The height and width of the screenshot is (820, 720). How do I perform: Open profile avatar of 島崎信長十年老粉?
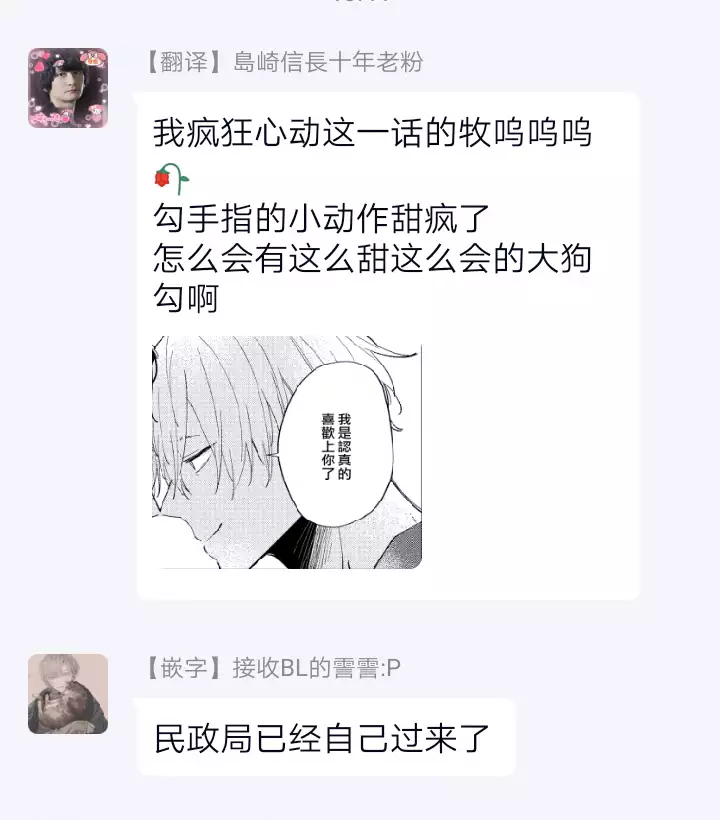tap(68, 88)
